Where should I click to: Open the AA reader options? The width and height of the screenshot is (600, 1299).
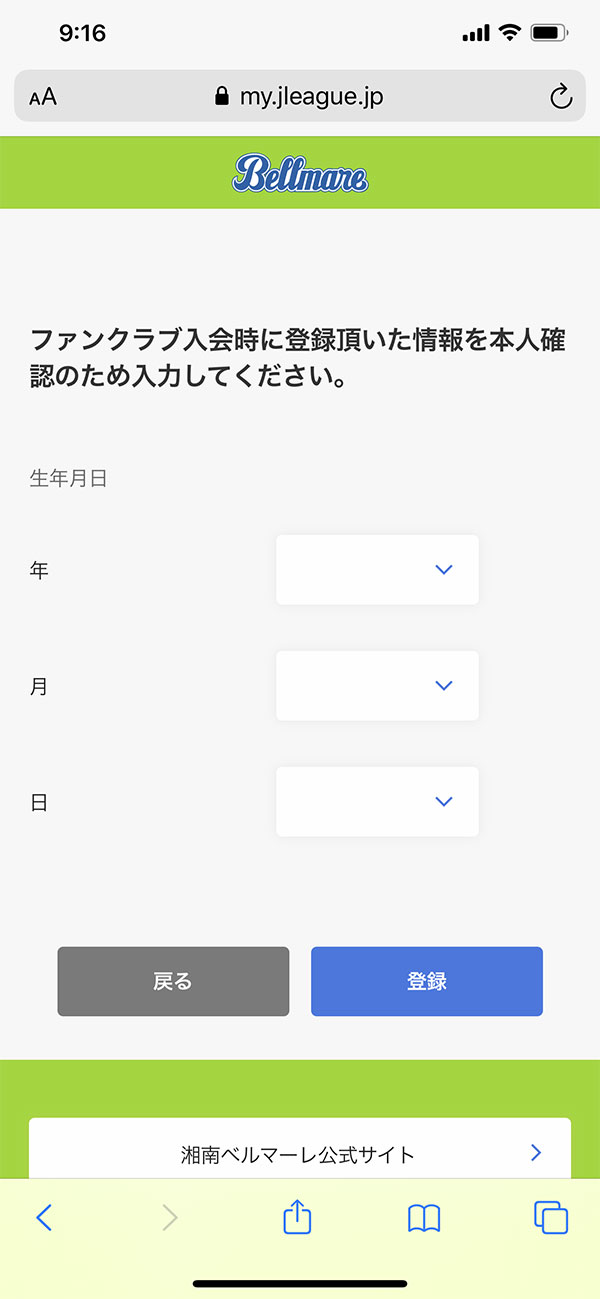pos(43,97)
